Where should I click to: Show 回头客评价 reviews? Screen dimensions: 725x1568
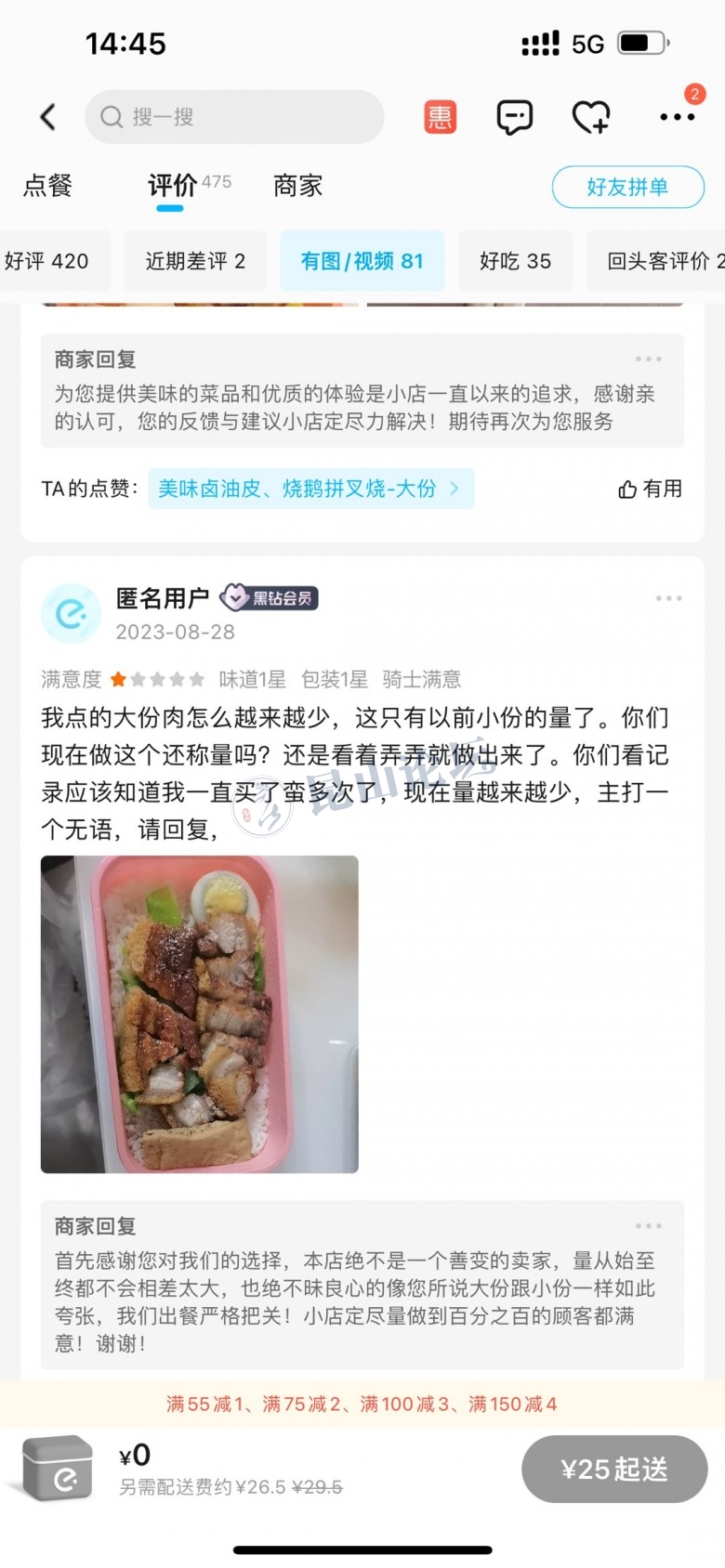662,261
